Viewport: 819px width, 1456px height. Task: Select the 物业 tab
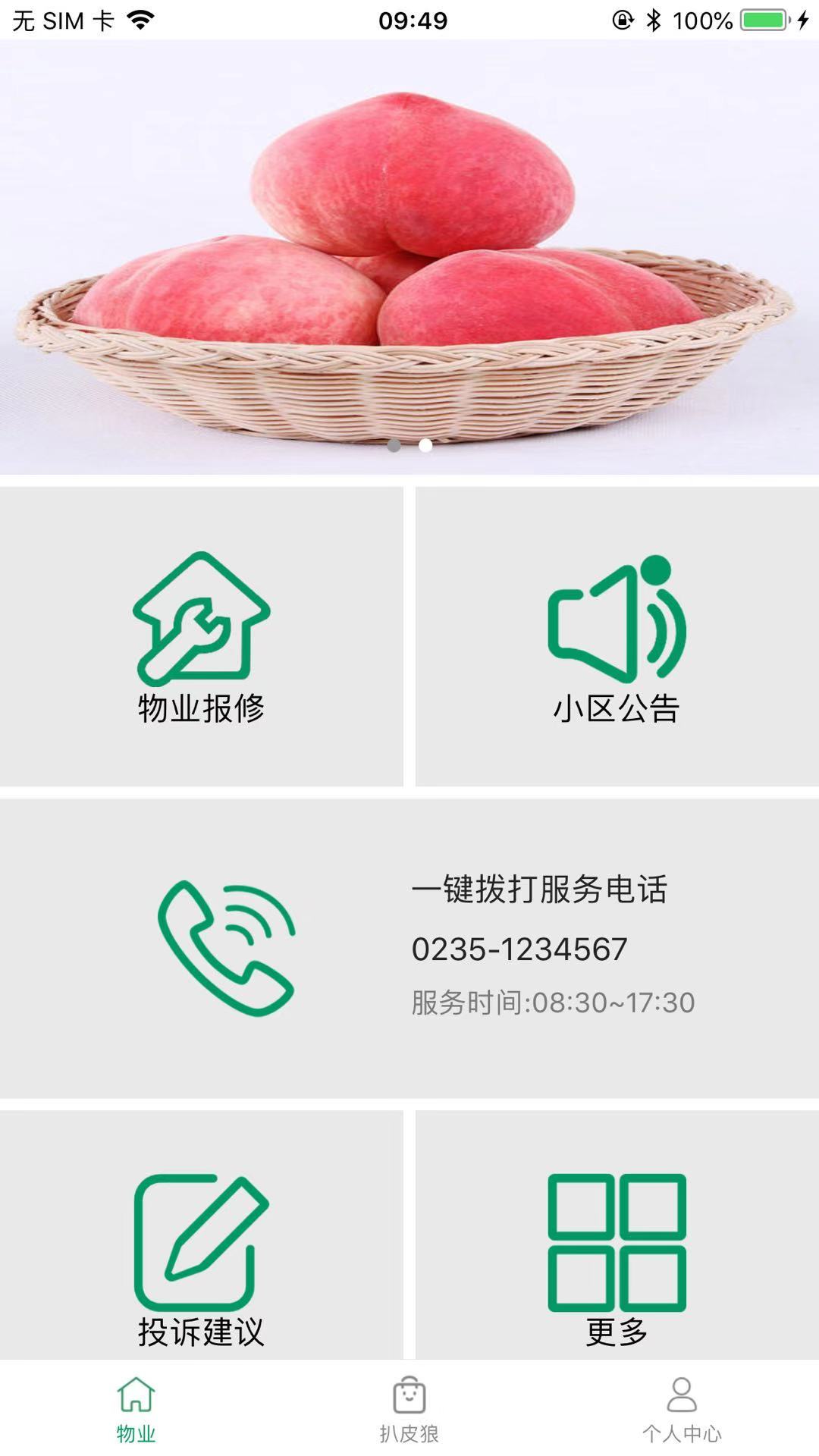tap(136, 1409)
